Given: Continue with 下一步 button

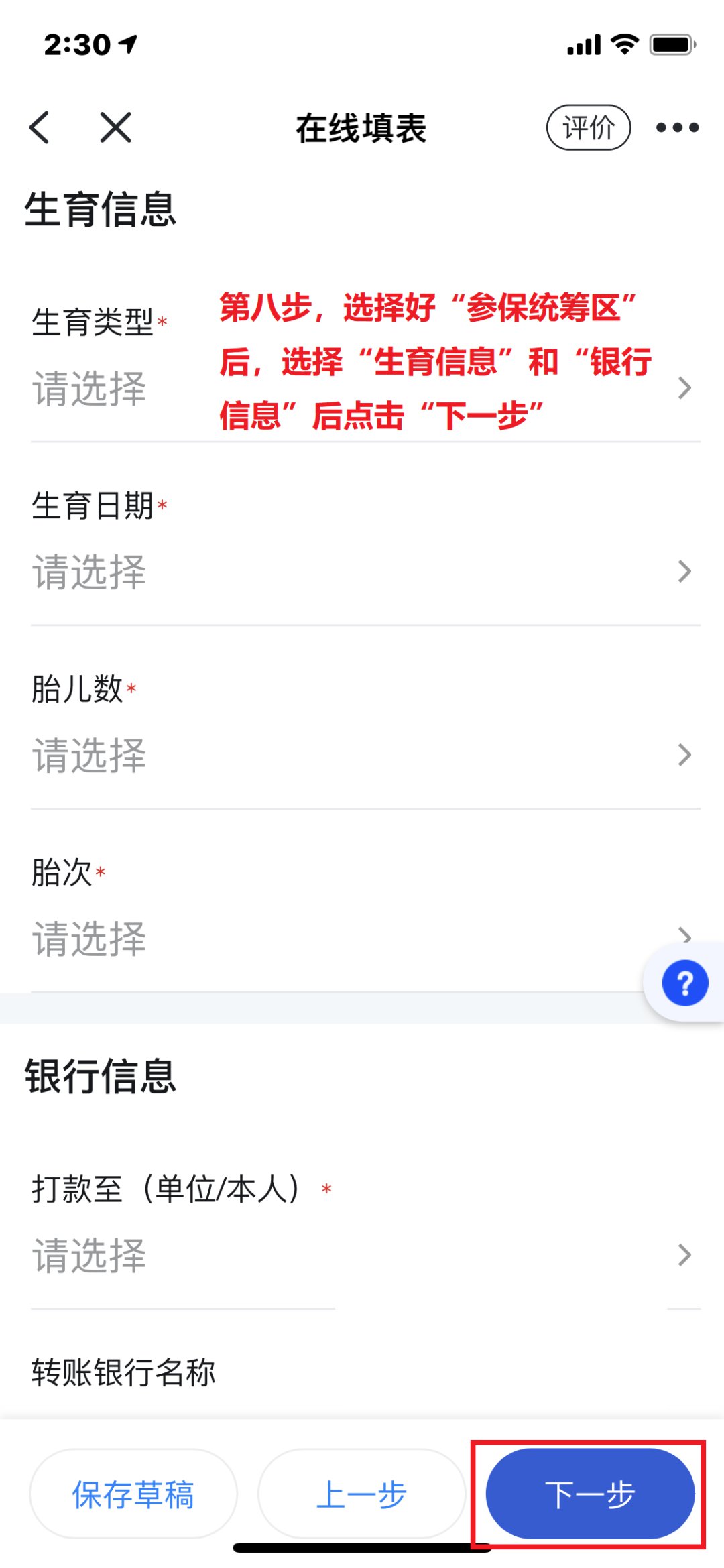Looking at the screenshot, I should [589, 1494].
